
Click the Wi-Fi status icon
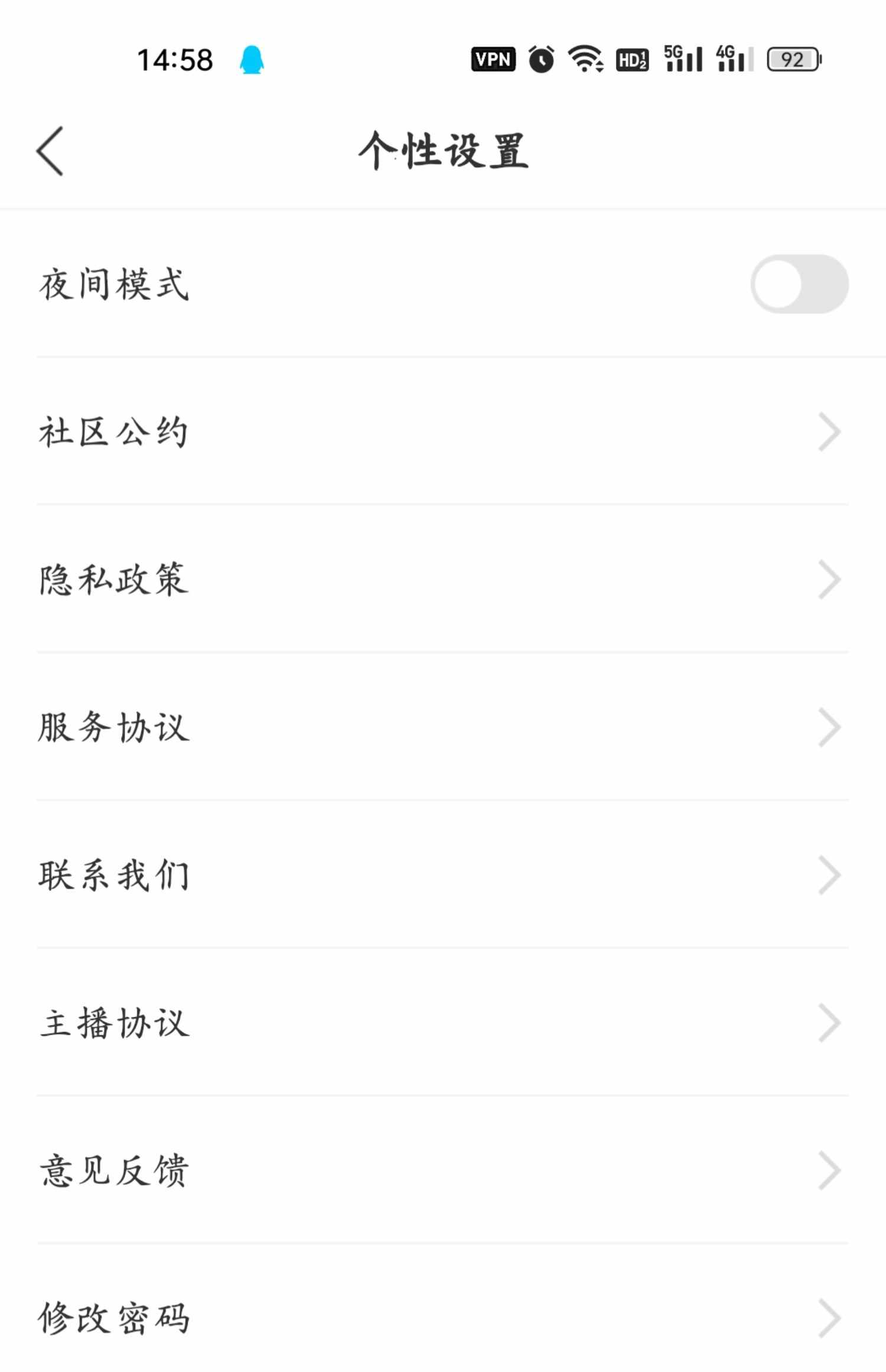point(585,59)
